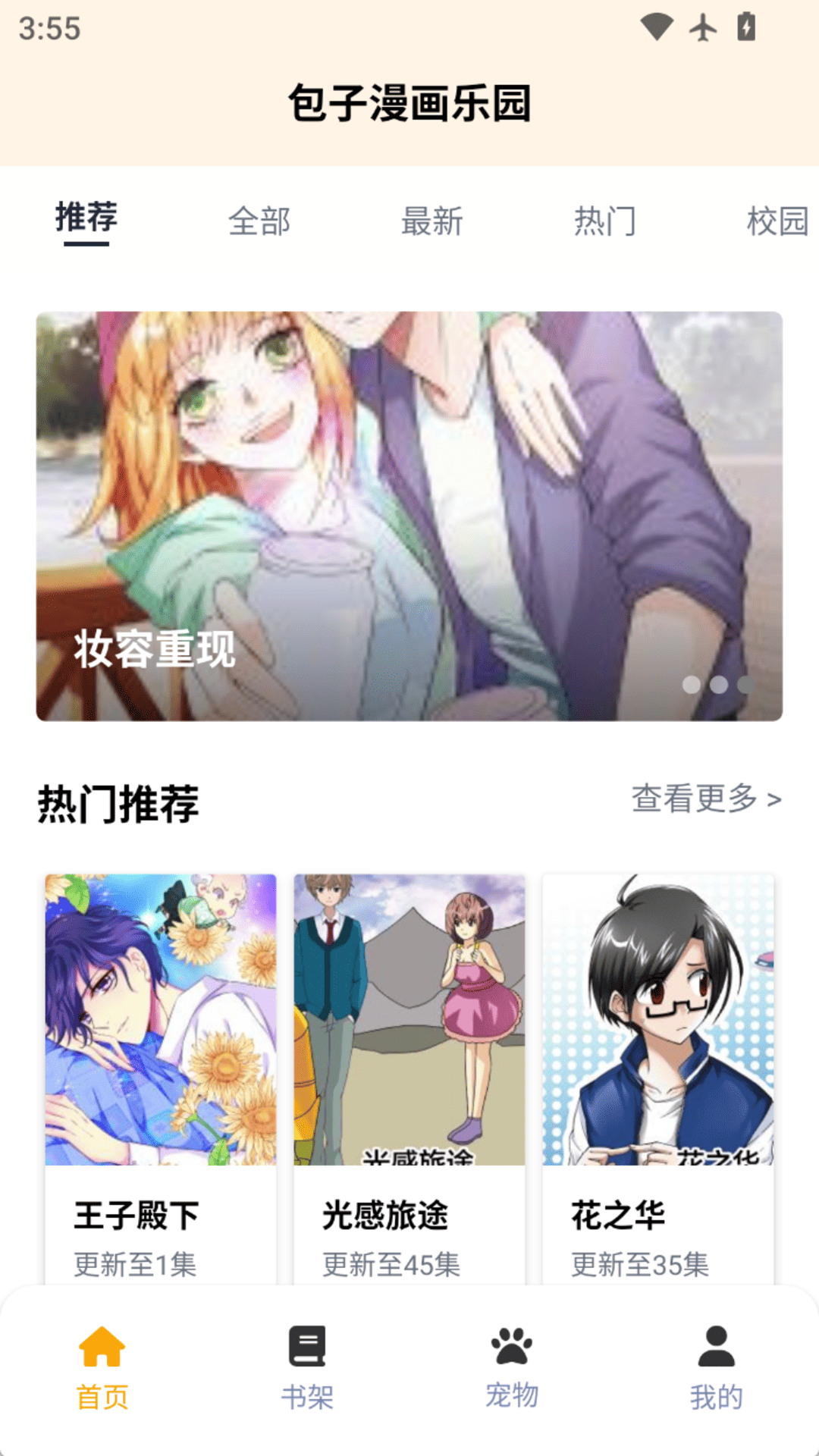The width and height of the screenshot is (819, 1456).
Task: Open the 王子殿下 title link
Action: [x=136, y=1214]
